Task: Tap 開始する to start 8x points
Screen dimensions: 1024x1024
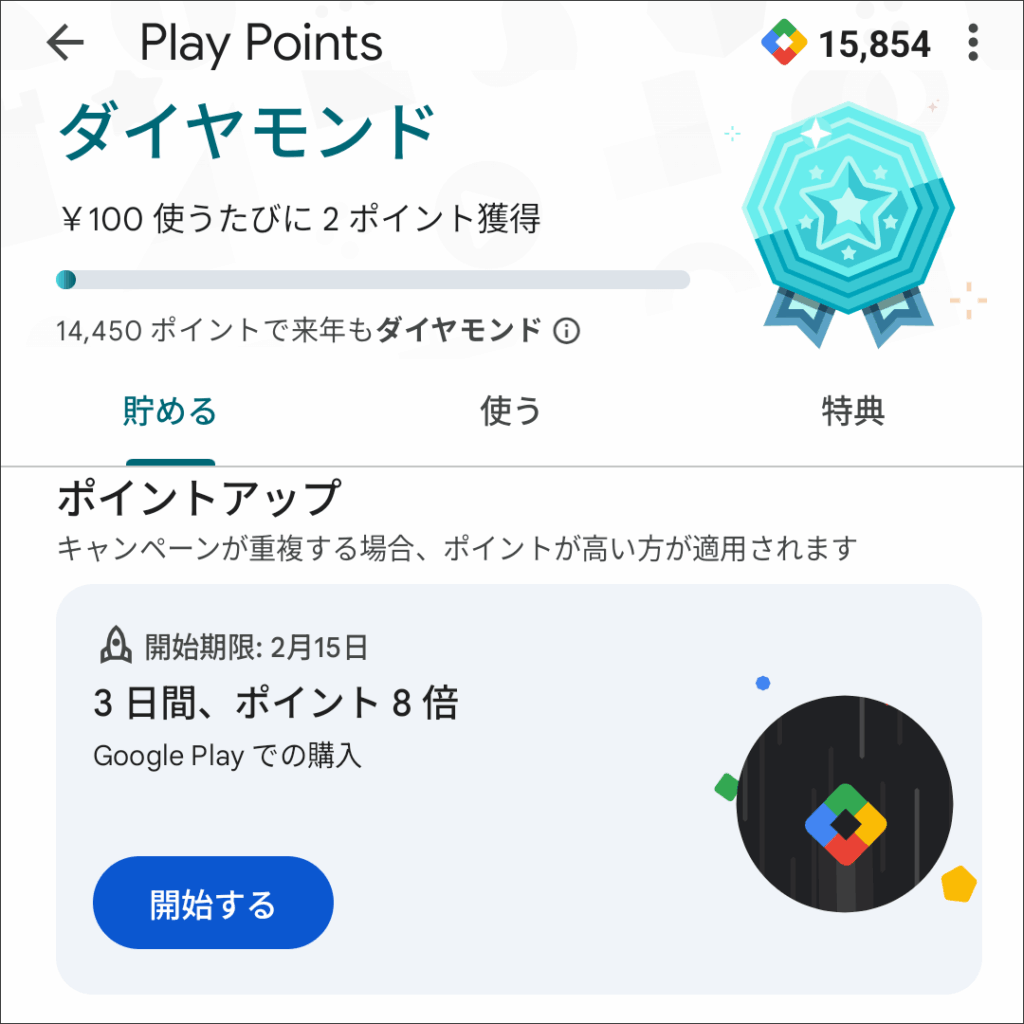Action: 212,903
